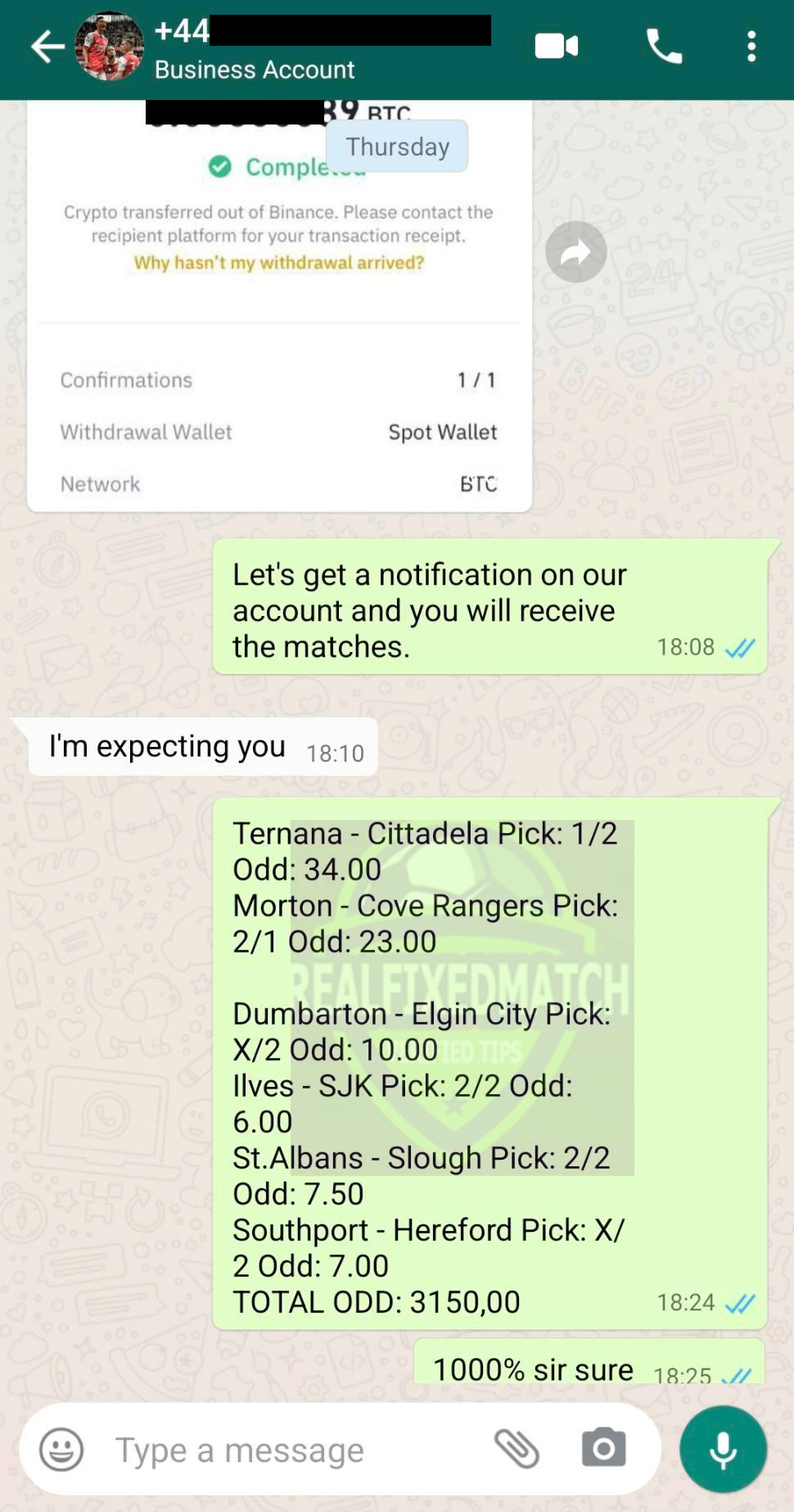Open the camera from the message bar

pyautogui.click(x=604, y=1448)
